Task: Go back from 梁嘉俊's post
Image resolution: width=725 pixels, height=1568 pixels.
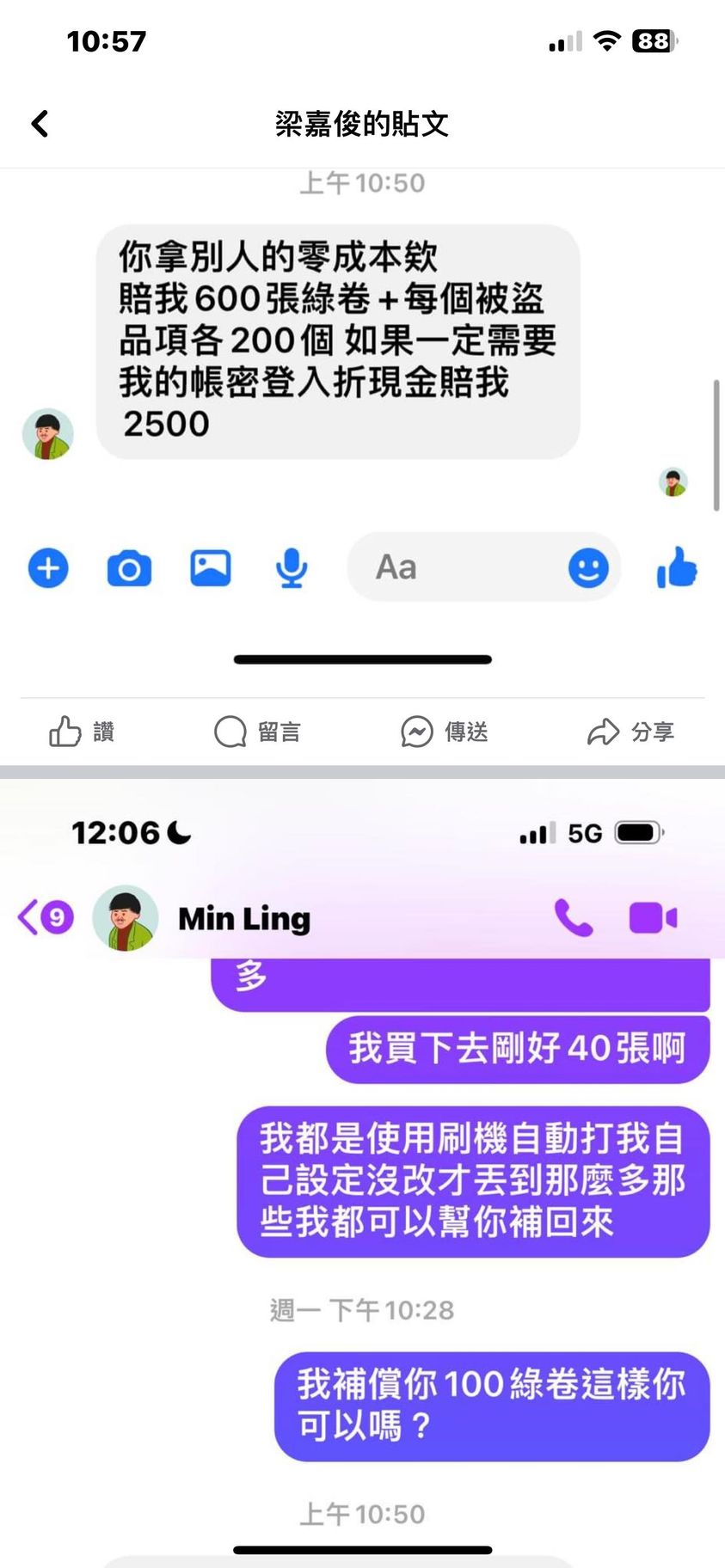Action: pyautogui.click(x=40, y=124)
